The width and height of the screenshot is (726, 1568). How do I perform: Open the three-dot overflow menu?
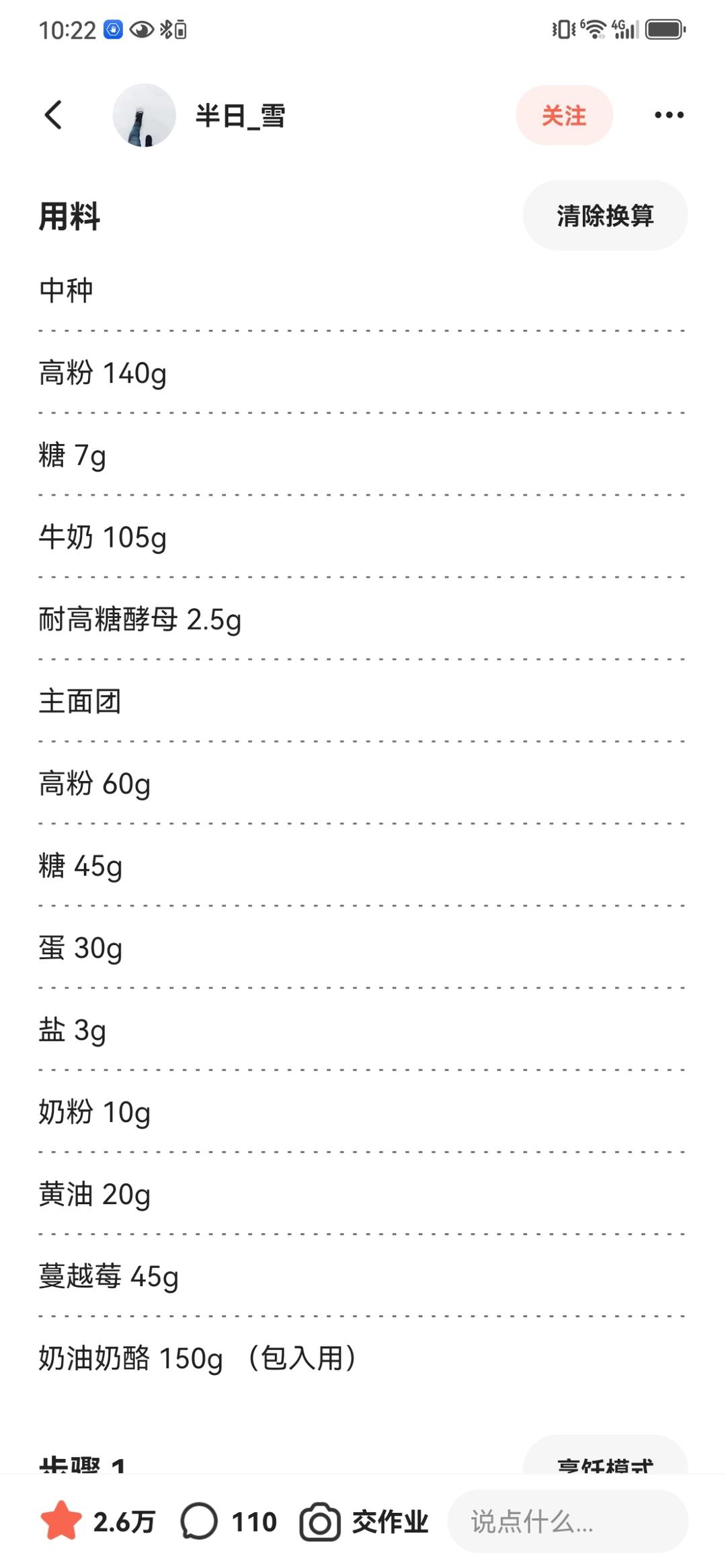pyautogui.click(x=669, y=115)
